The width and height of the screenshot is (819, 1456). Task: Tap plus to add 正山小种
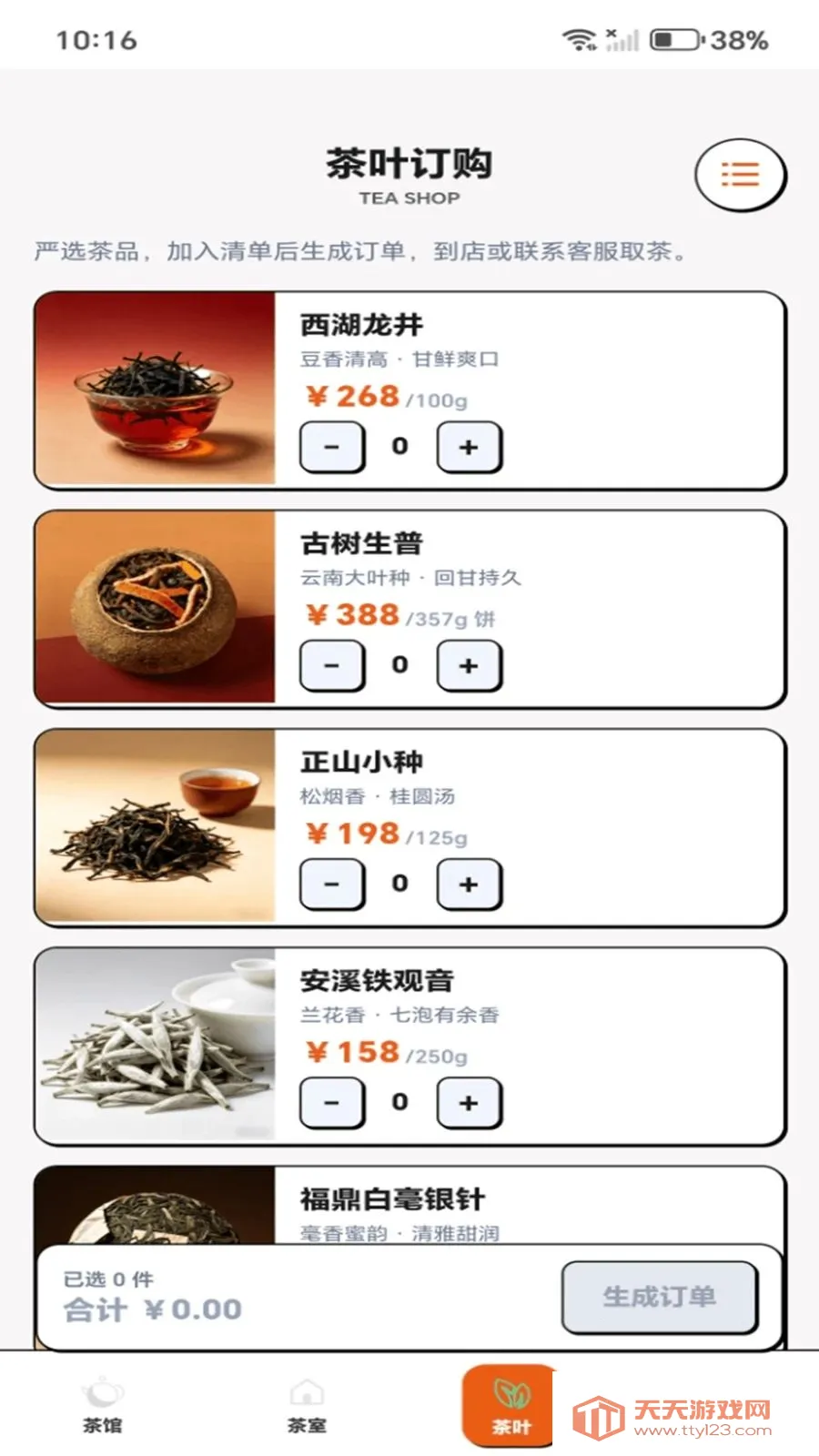468,884
